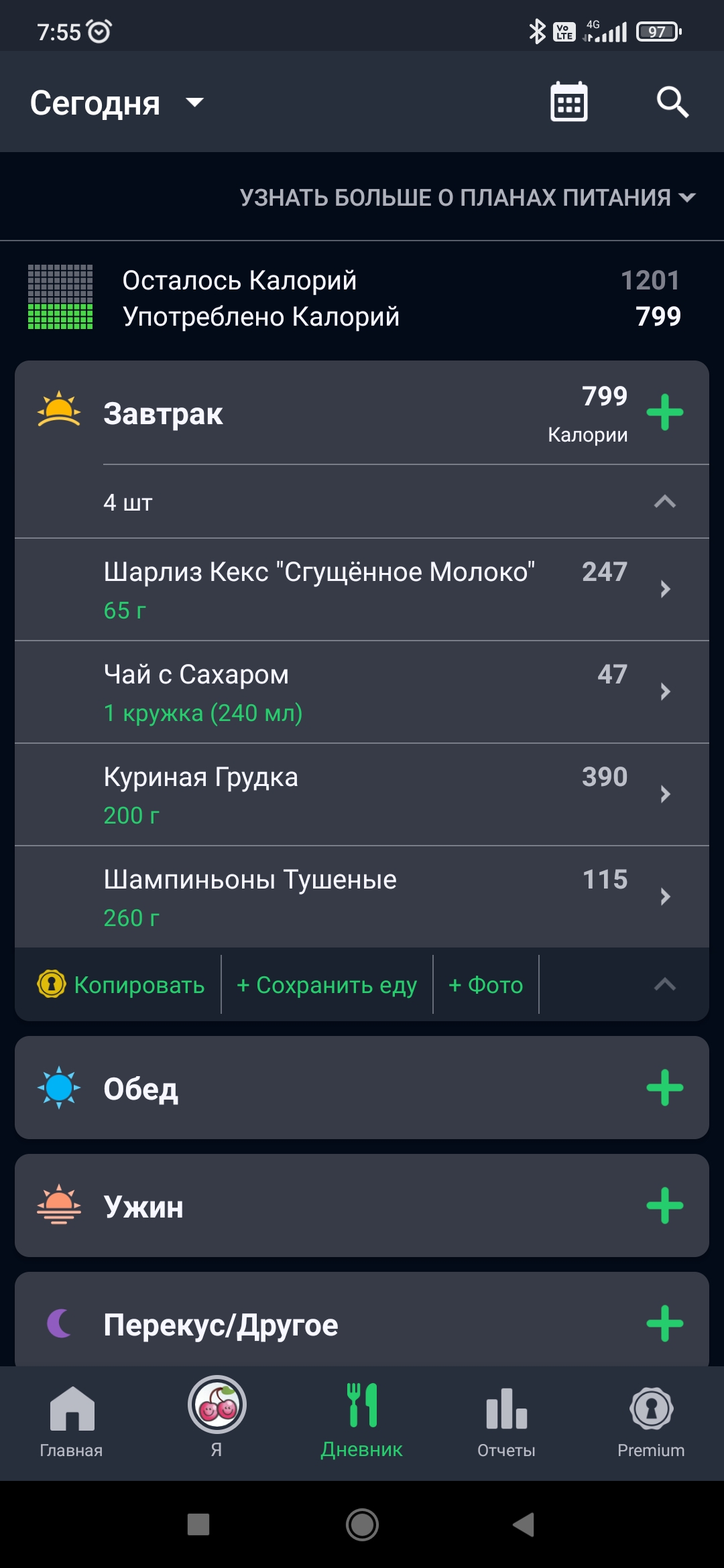Tap Копировать for breakfast
The height and width of the screenshot is (1568, 724).
coord(121,984)
